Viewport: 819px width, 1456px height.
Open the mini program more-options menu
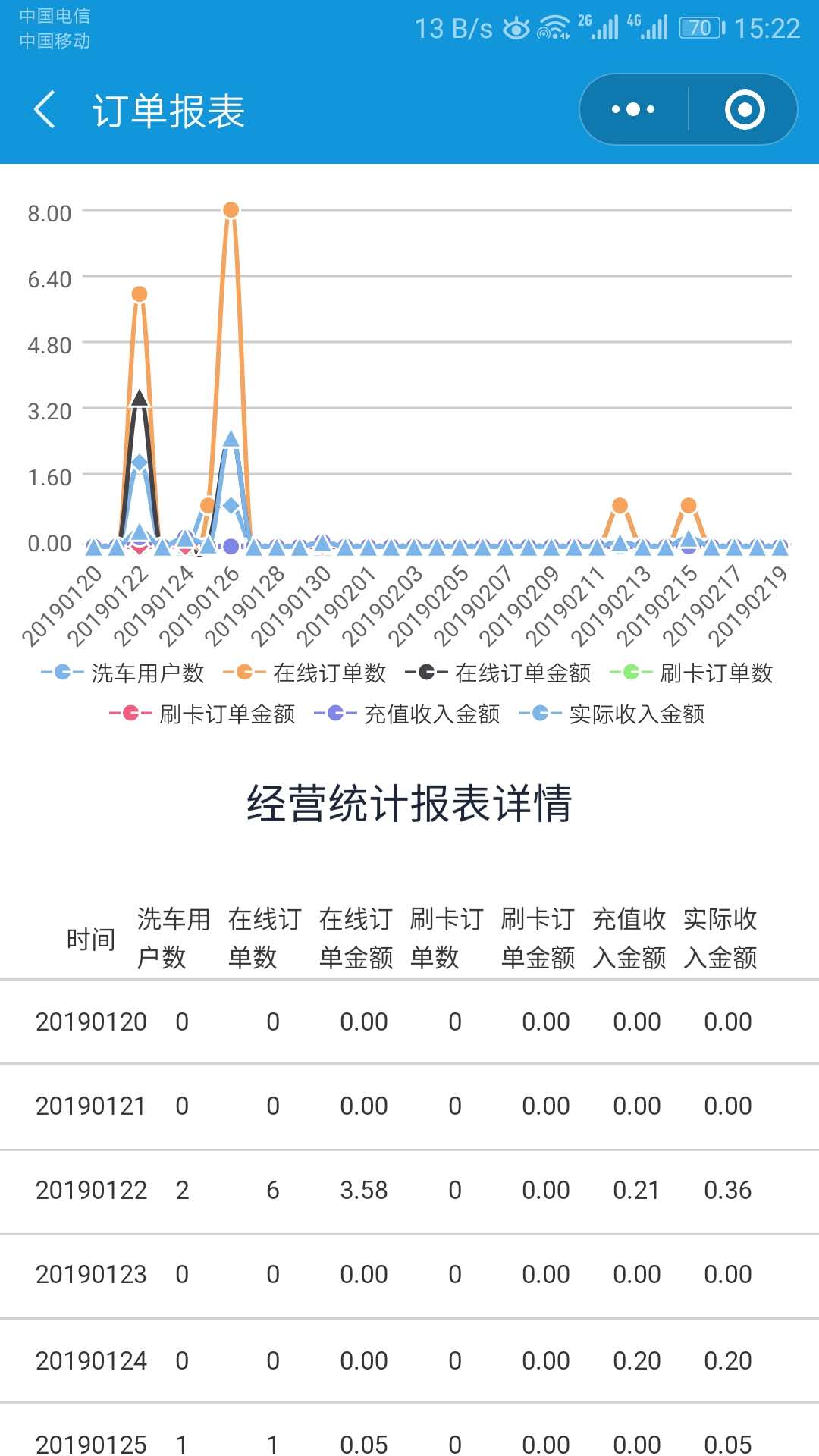[633, 110]
